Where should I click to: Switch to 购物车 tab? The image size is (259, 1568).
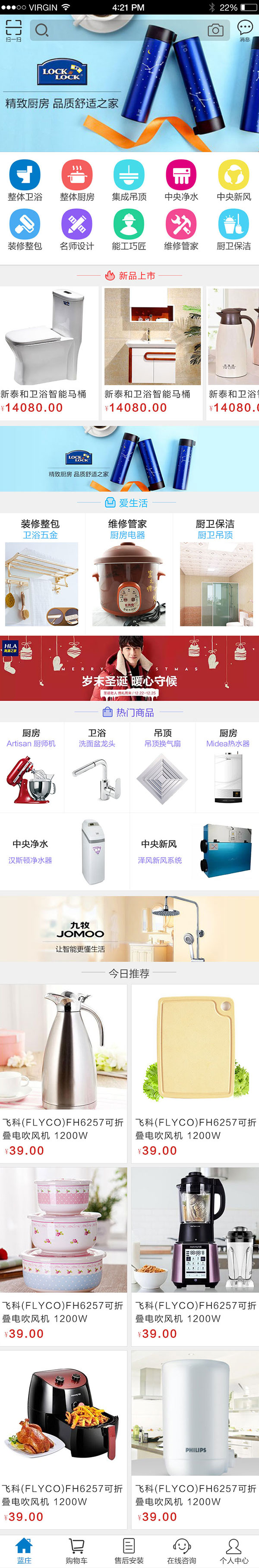(x=77, y=1550)
